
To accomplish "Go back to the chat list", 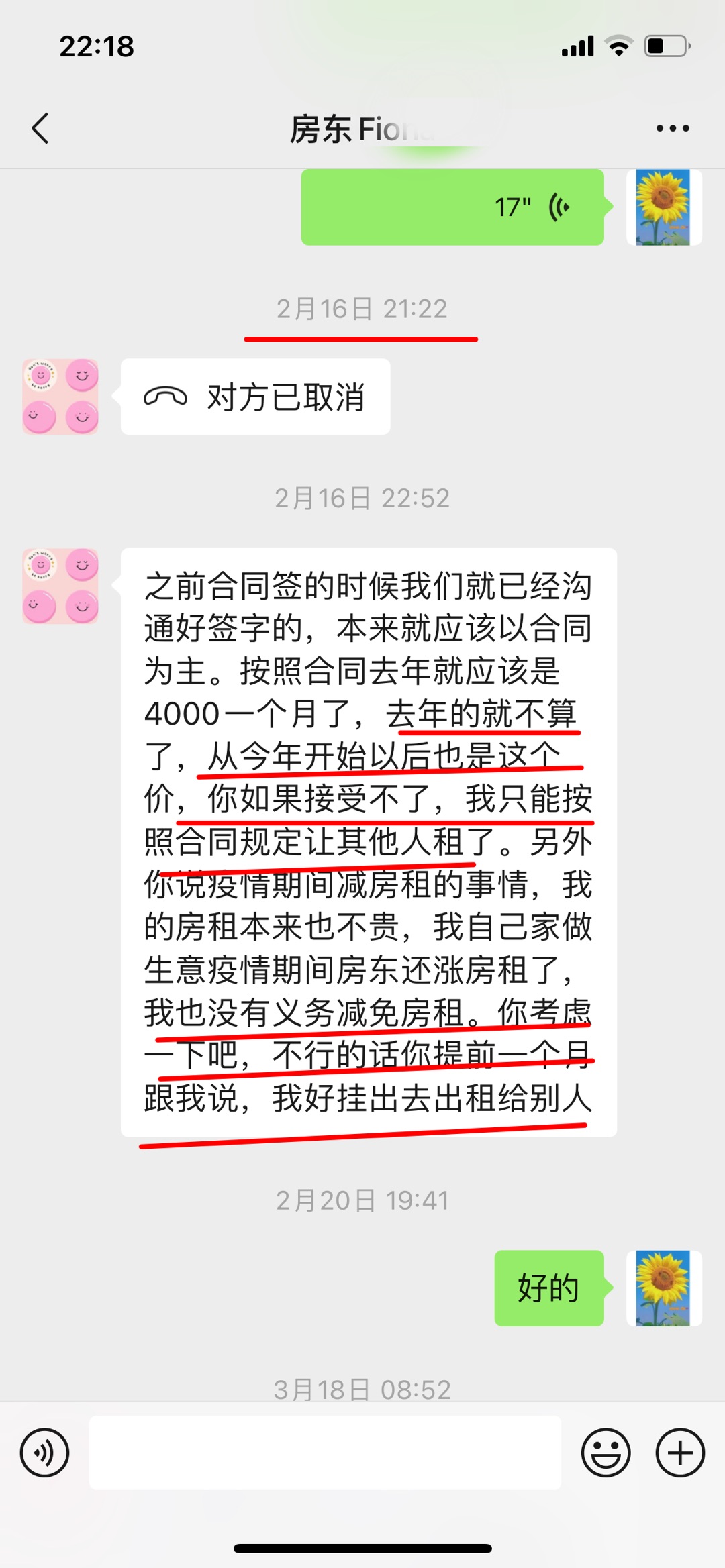I will [40, 128].
